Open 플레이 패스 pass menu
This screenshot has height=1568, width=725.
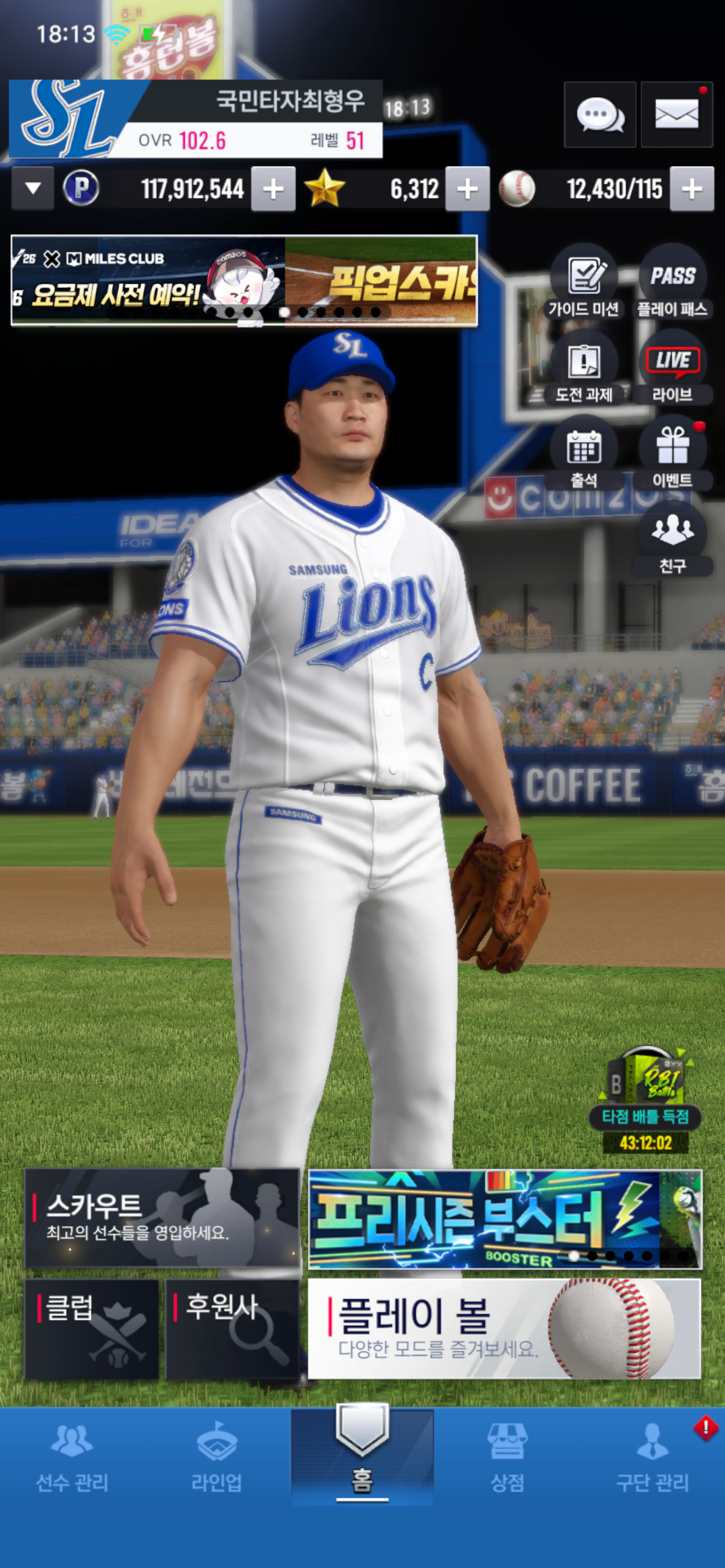pyautogui.click(x=672, y=282)
